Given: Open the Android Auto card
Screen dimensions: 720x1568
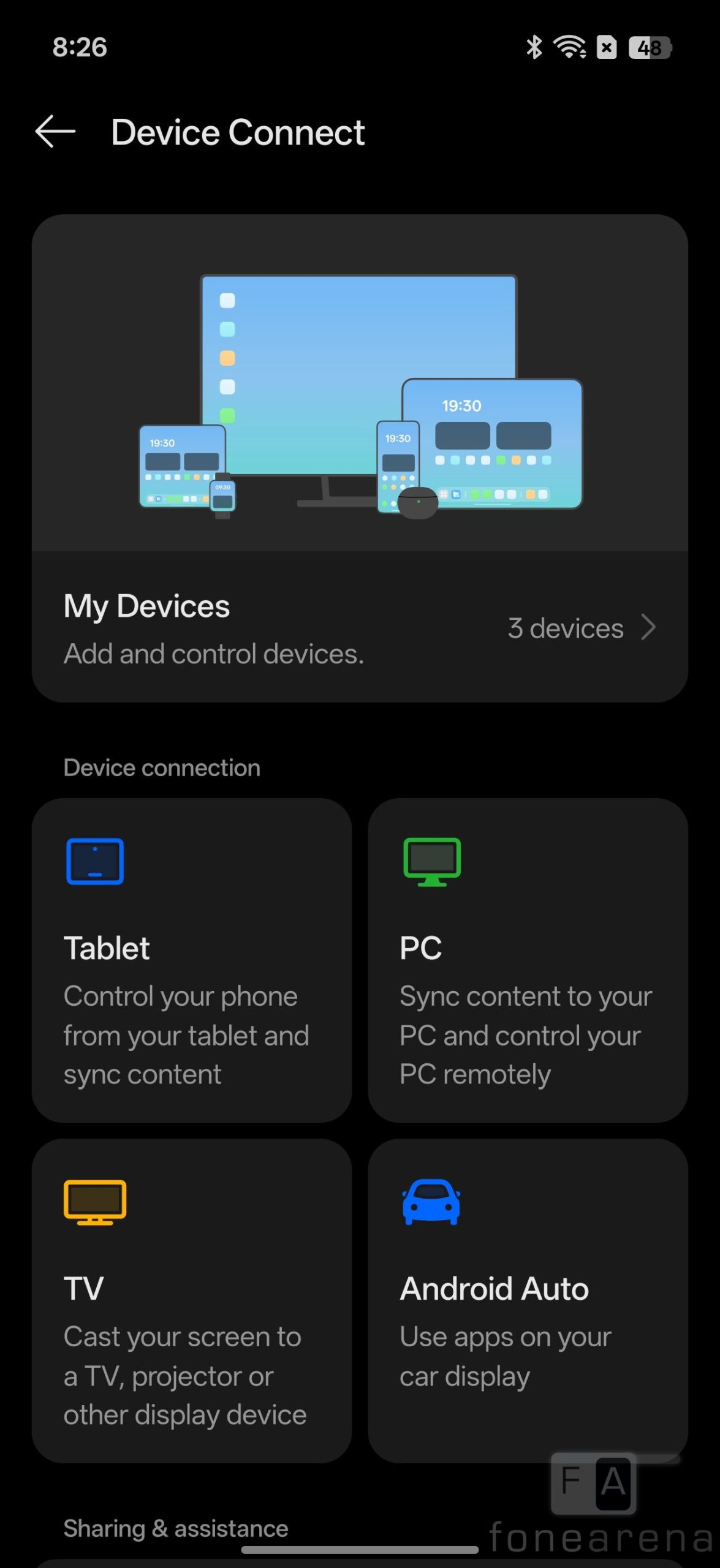Looking at the screenshot, I should click(528, 1300).
